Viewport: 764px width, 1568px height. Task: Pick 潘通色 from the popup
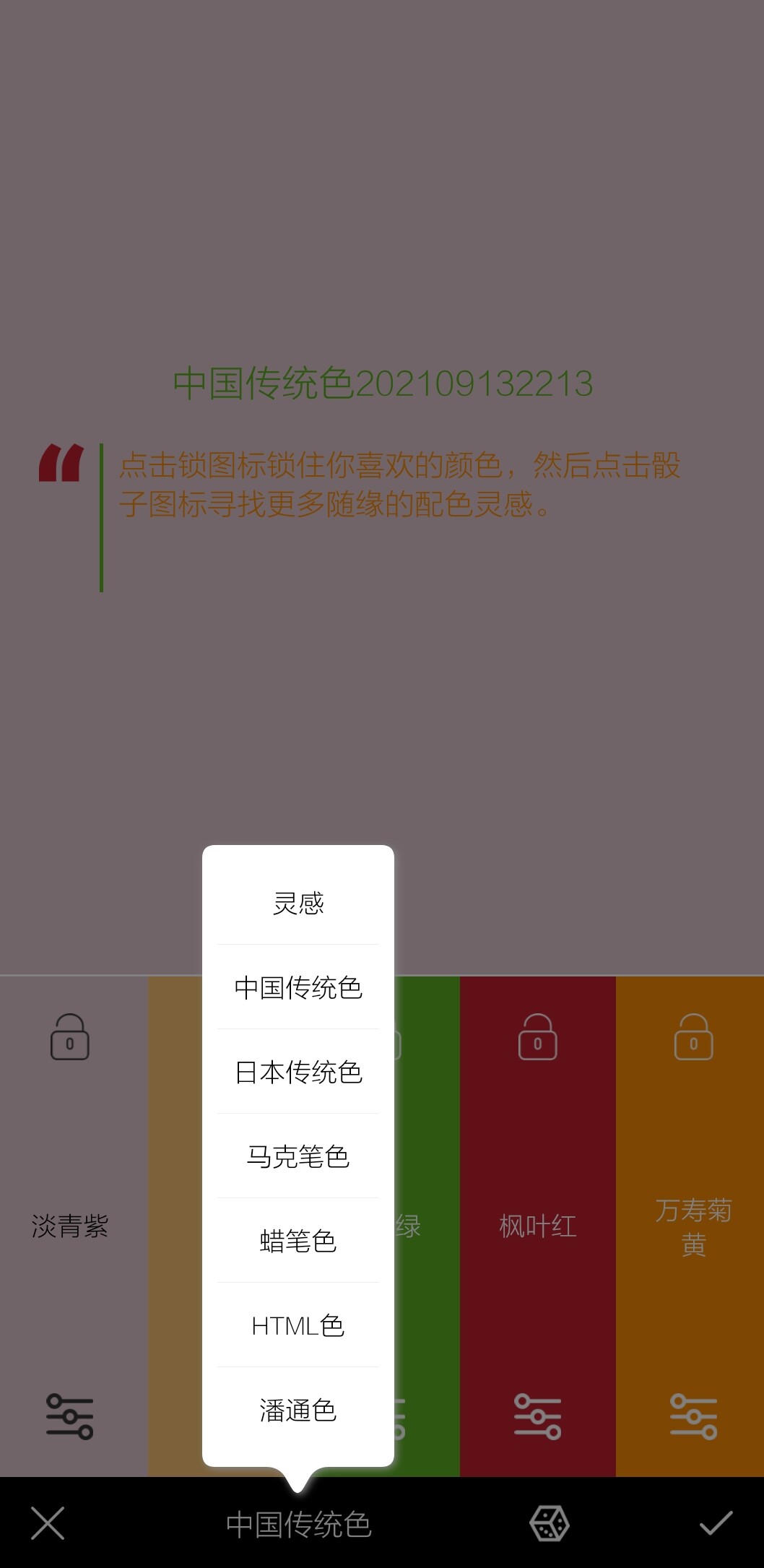click(298, 1410)
